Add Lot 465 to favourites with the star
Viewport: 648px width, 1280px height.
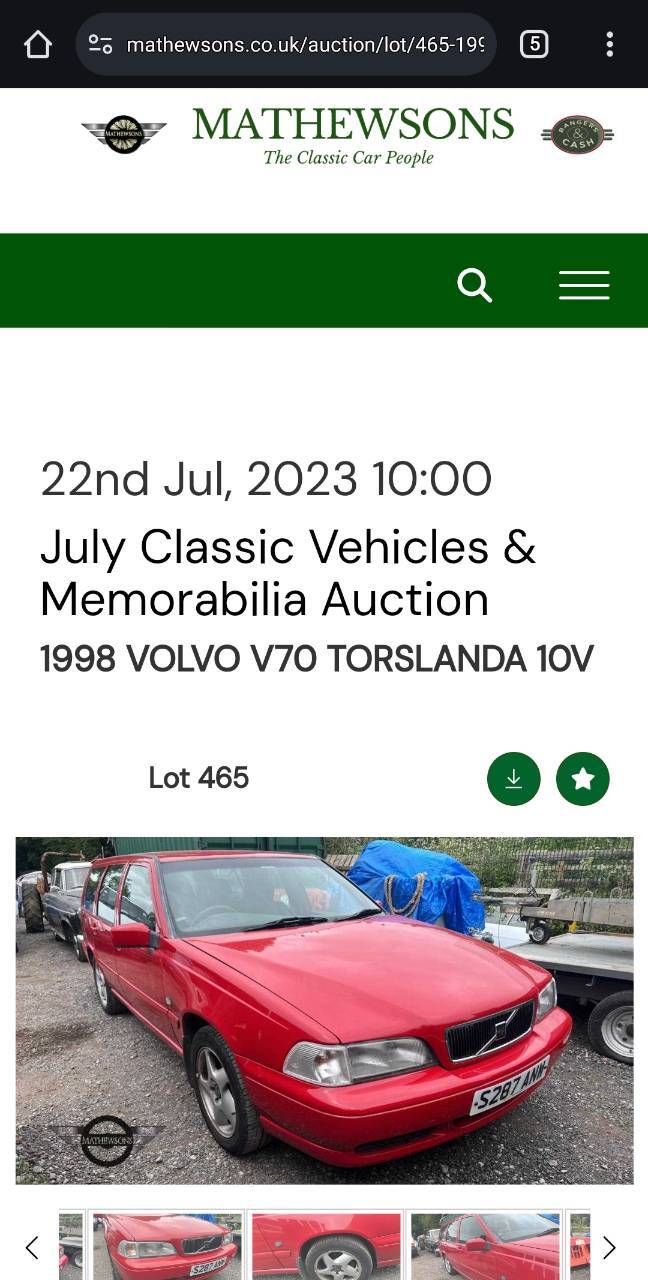coord(583,779)
